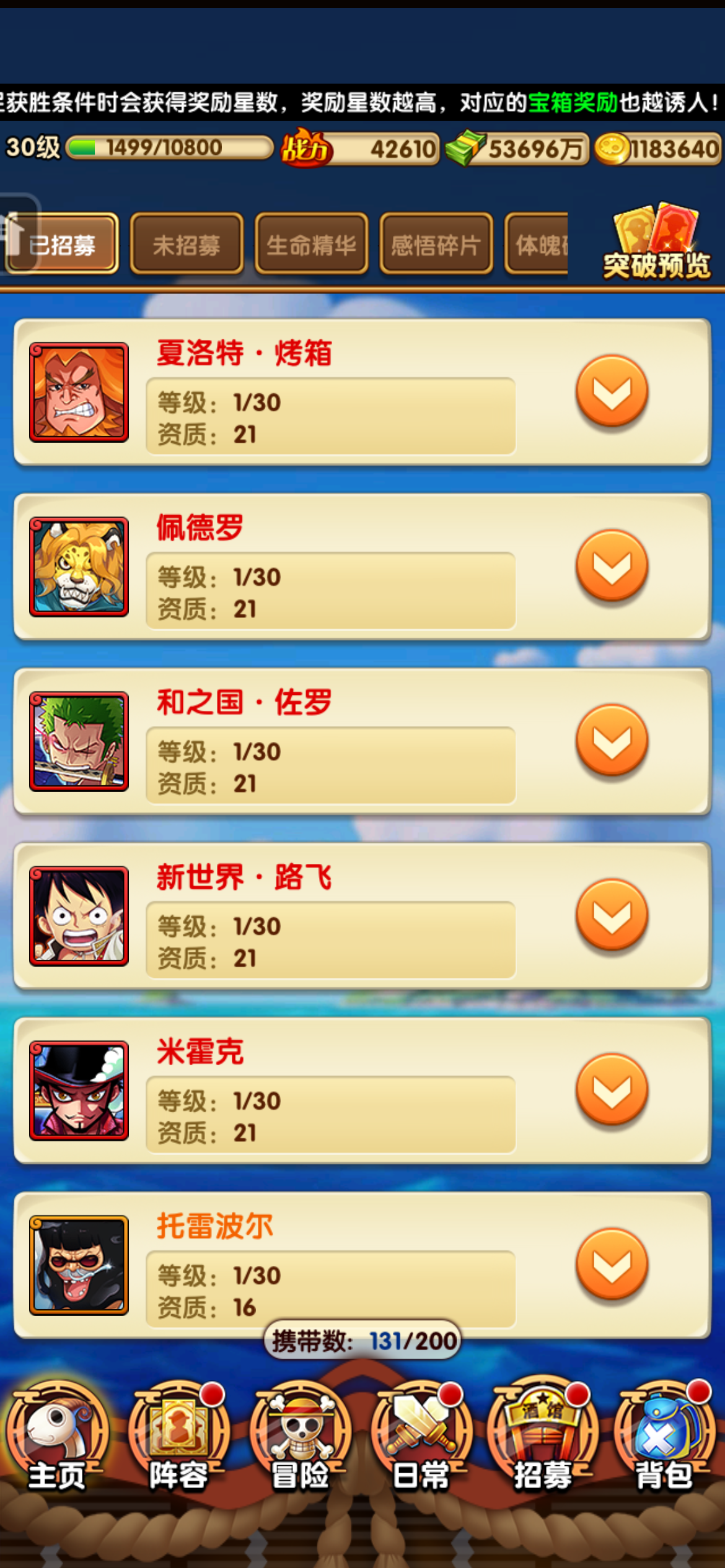Expand the 托雷波尔 hero entry
Viewport: 725px width, 1568px height.
[612, 1264]
